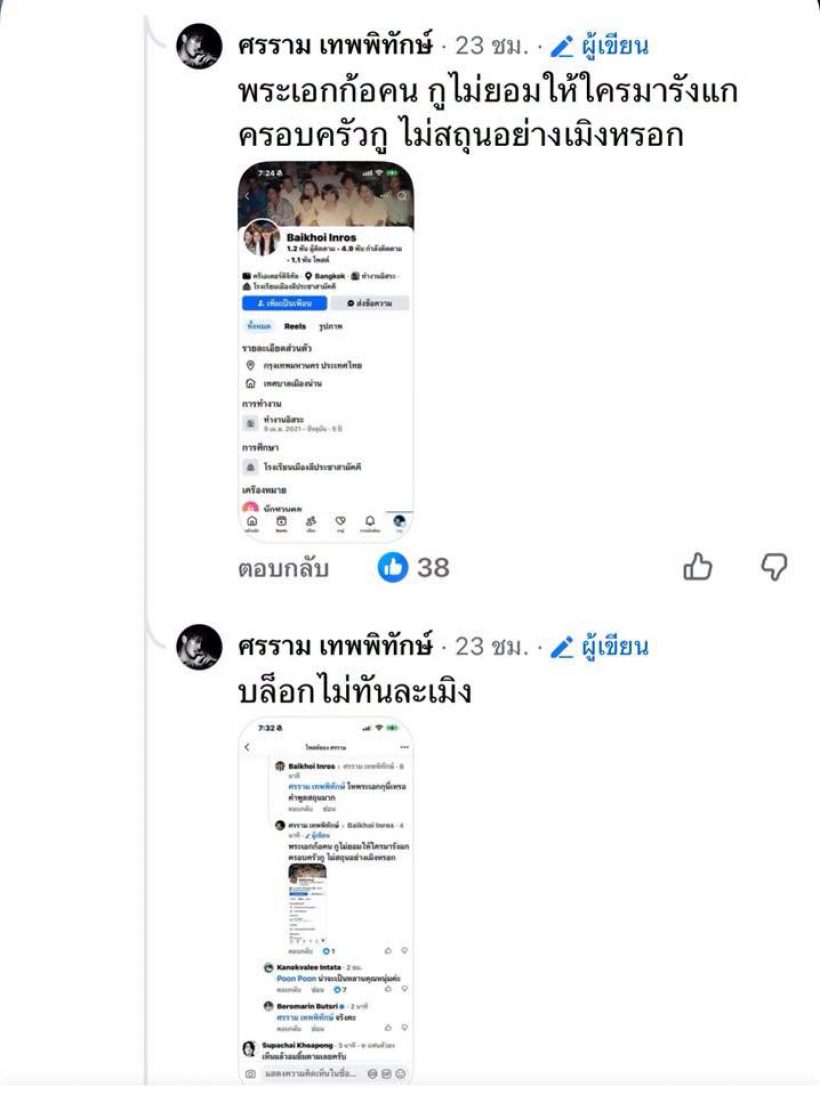Viewport: 820px width, 1095px height.
Task: Open the author name on the พระเอกก้อคน comment
Action: 335,46
